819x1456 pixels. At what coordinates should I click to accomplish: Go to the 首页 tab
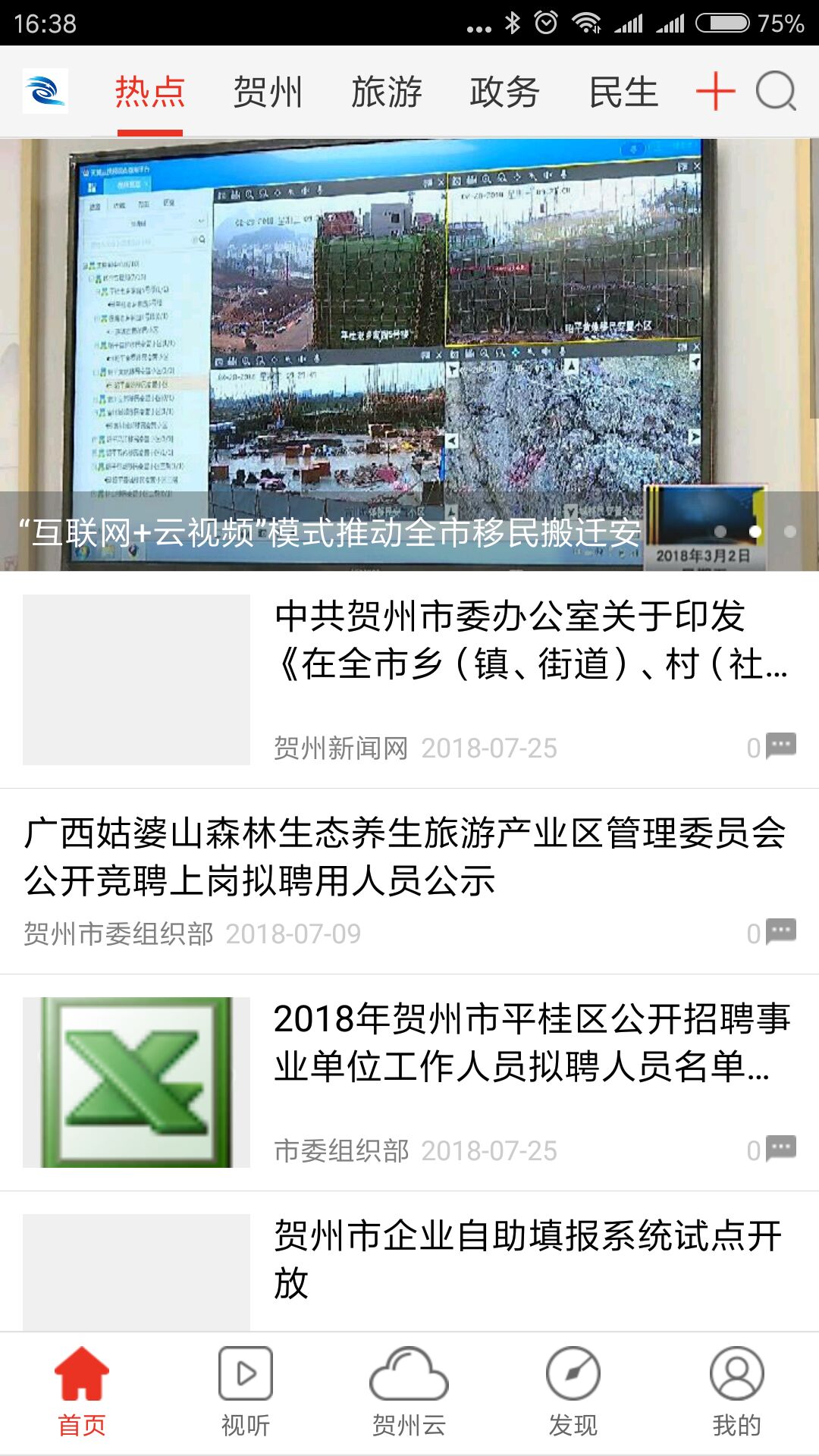[82, 1392]
